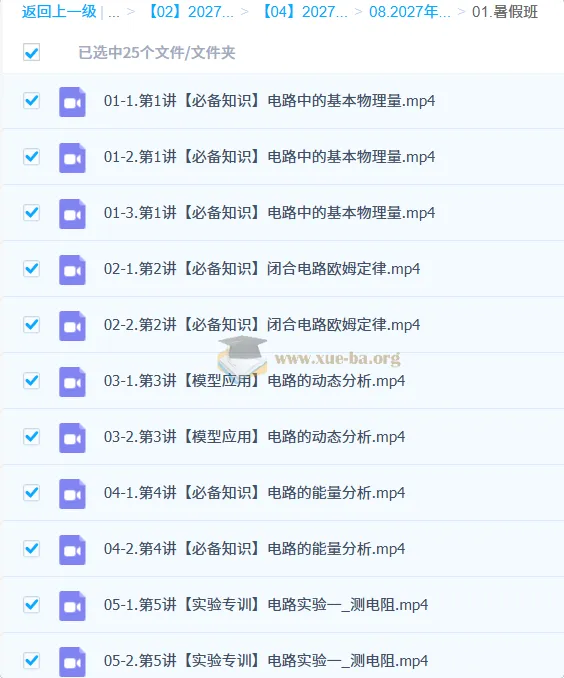The height and width of the screenshot is (678, 564).
Task: Open the video 05-1.第5讲 电路实验一_测电阻
Action: (x=266, y=604)
